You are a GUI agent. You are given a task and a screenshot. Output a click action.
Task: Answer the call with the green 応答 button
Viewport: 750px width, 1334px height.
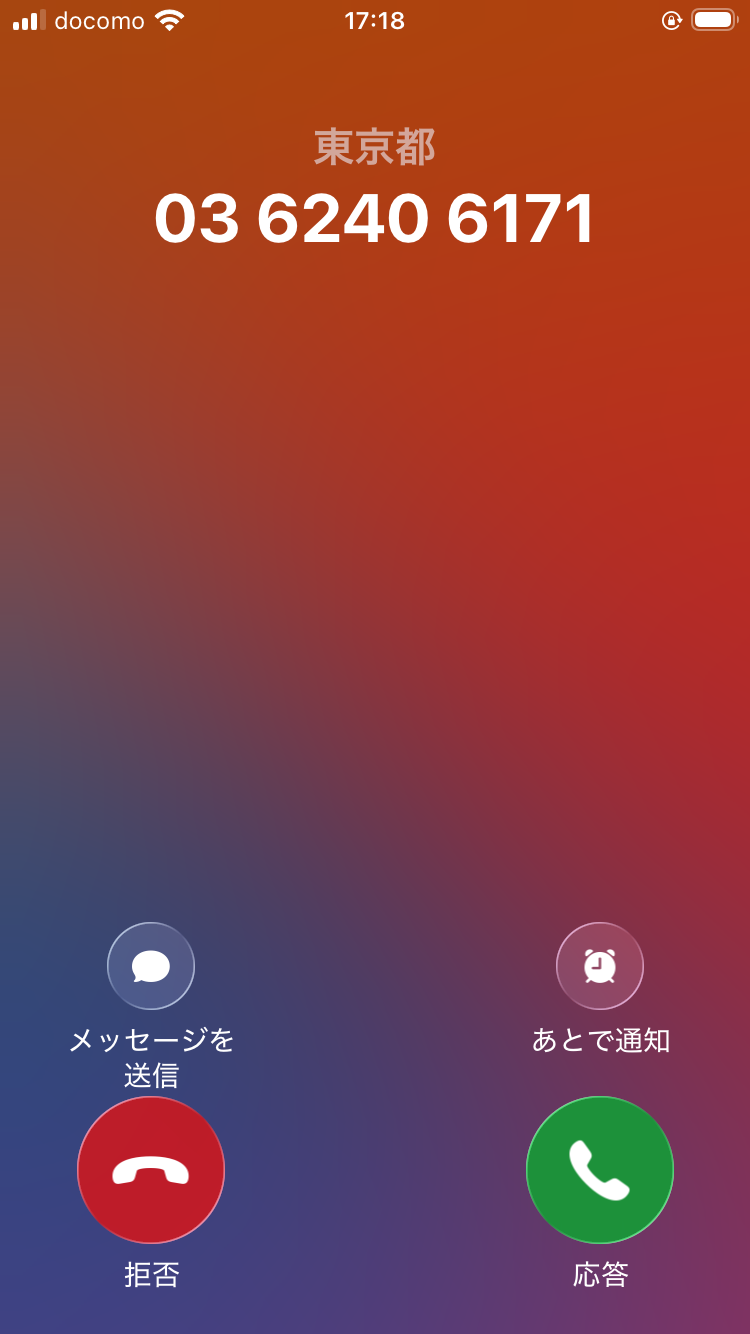click(600, 1170)
